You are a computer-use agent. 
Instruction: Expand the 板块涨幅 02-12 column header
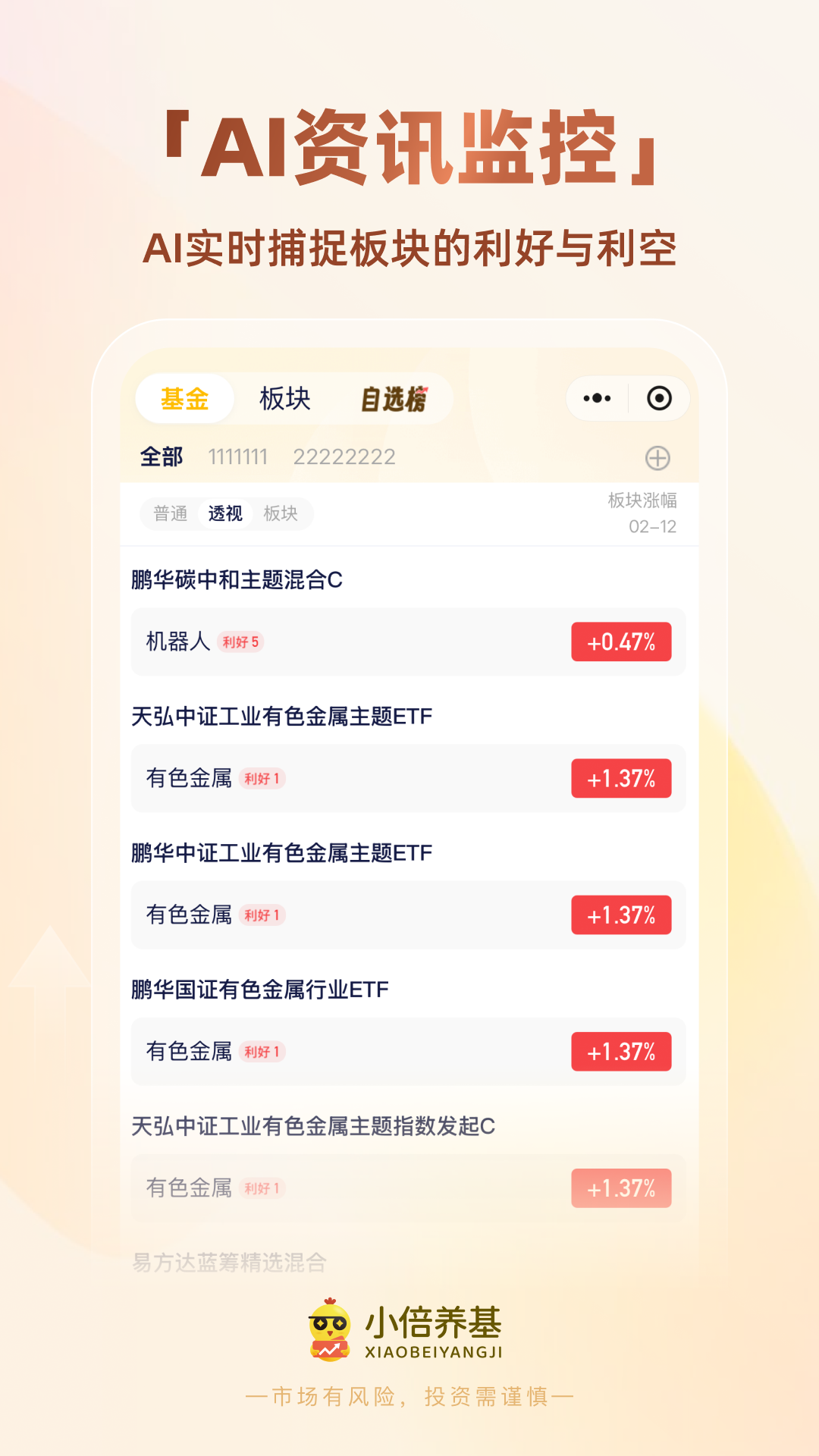point(644,511)
